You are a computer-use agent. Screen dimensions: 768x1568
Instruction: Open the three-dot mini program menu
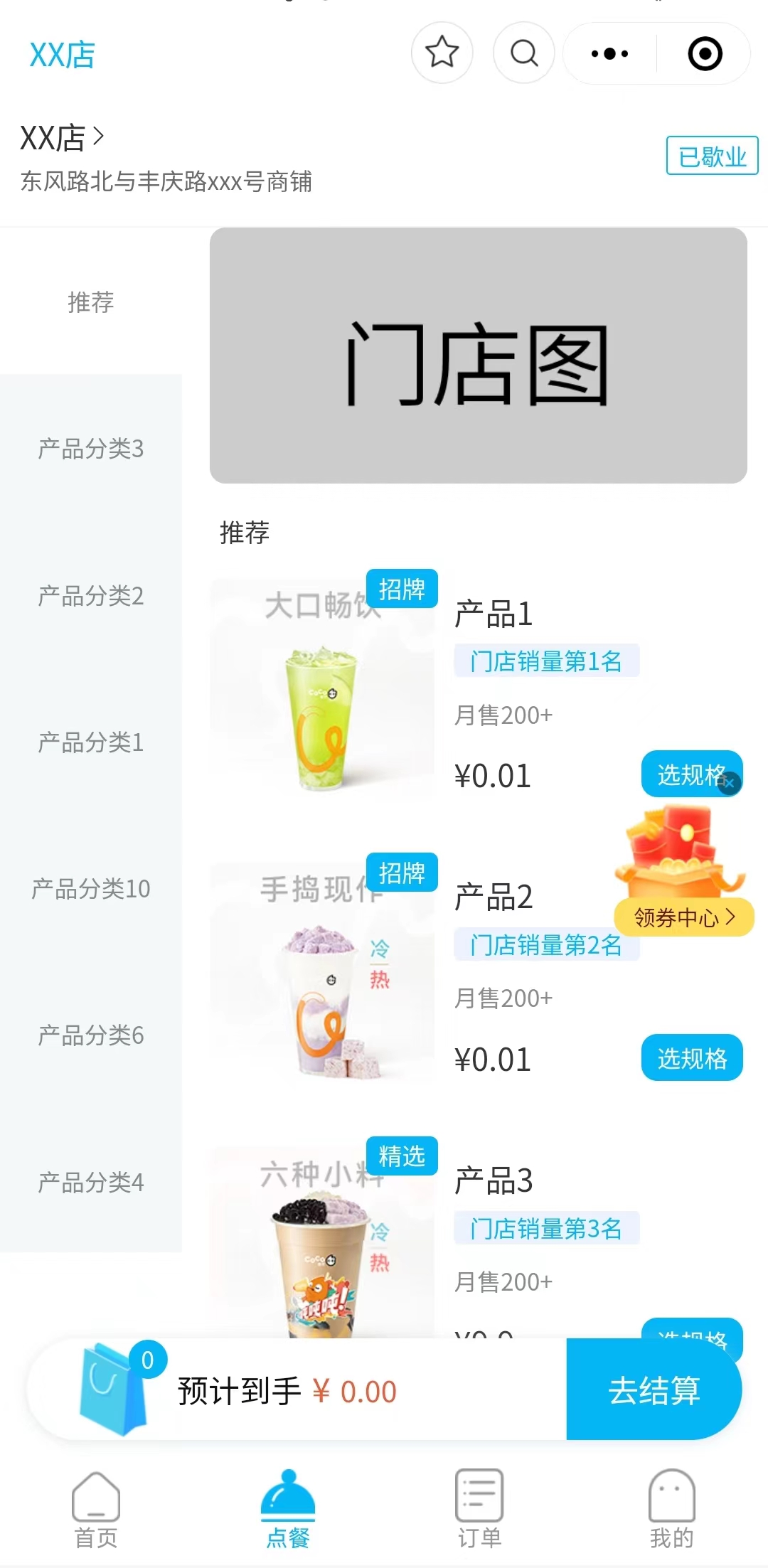click(609, 53)
